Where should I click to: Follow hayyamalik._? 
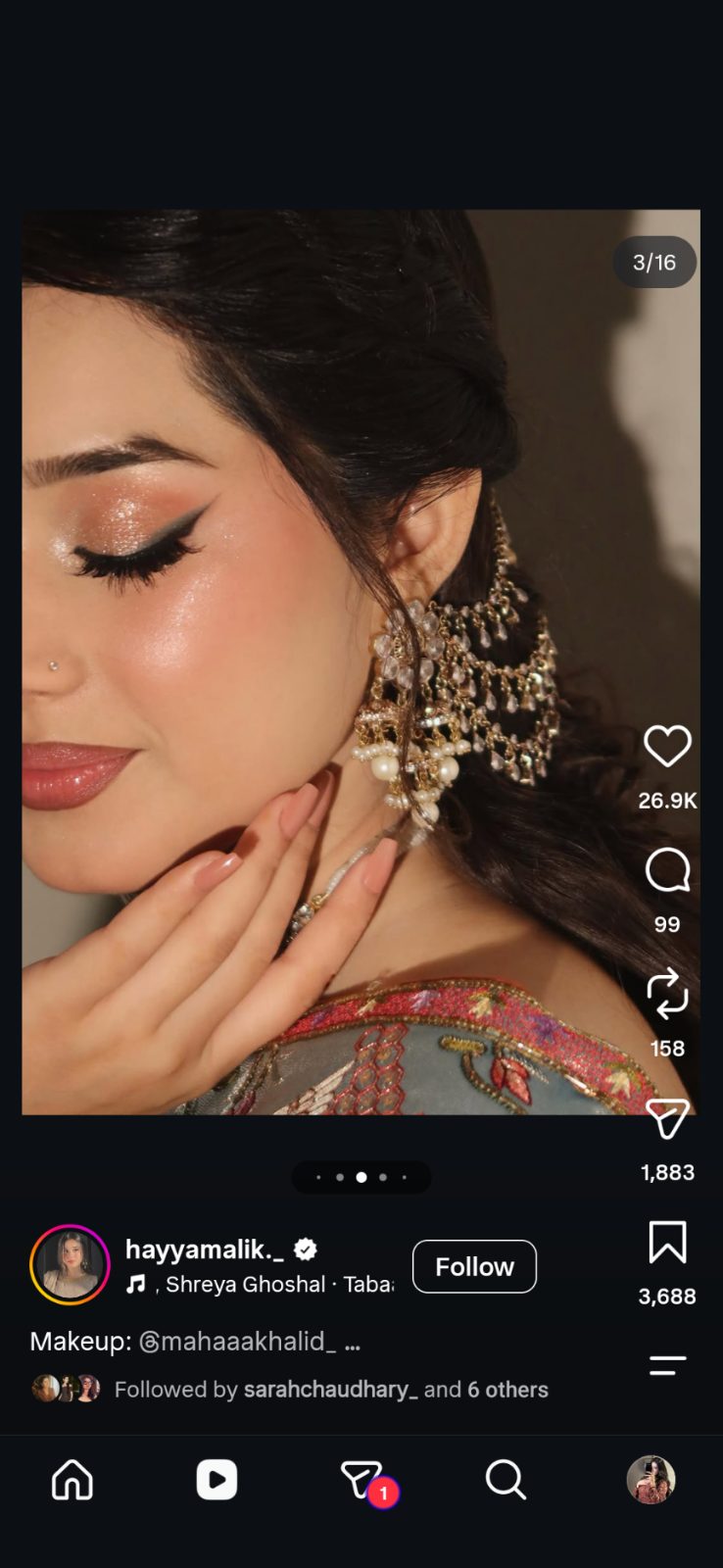(474, 1266)
